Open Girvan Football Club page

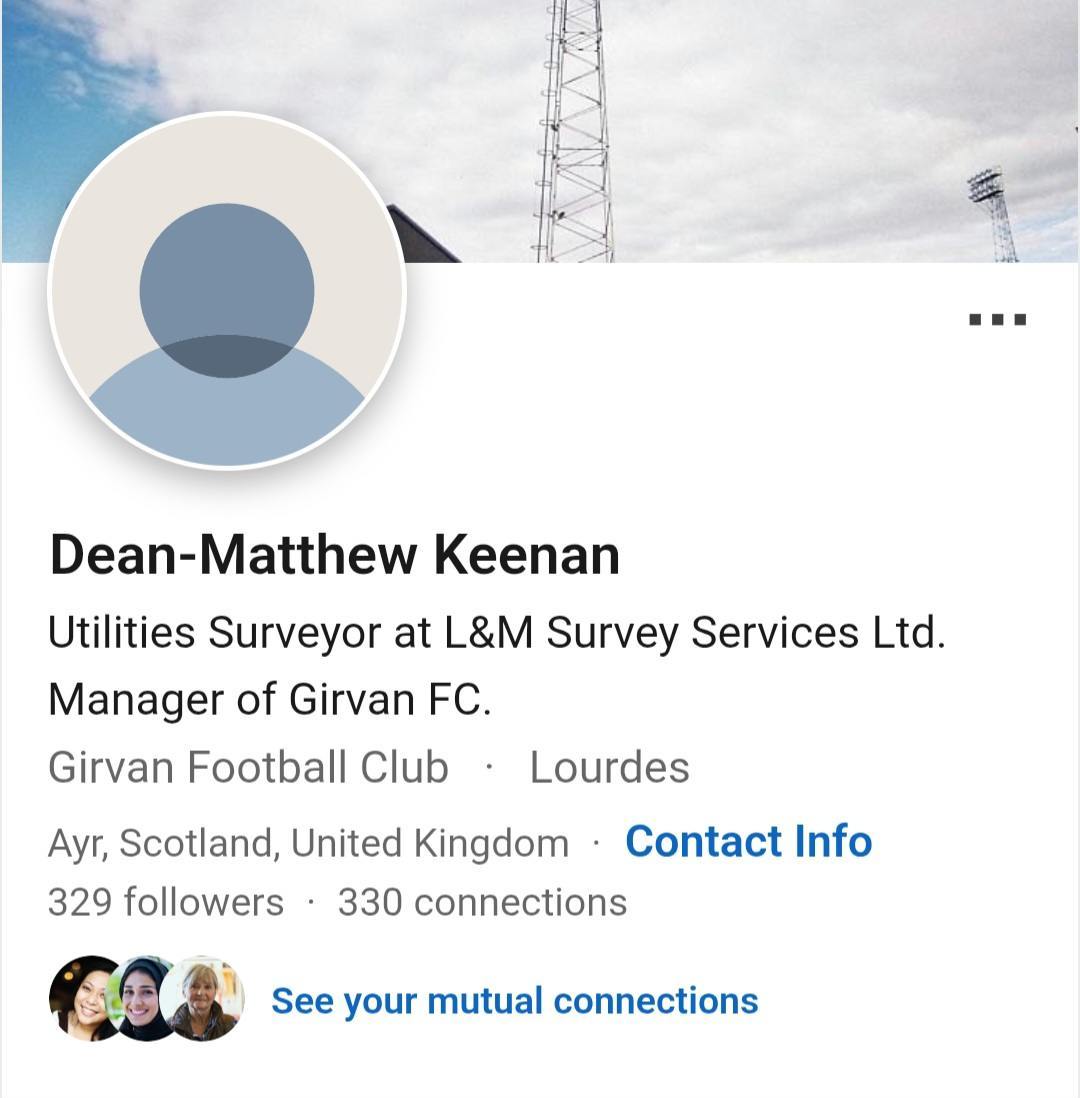click(248, 768)
